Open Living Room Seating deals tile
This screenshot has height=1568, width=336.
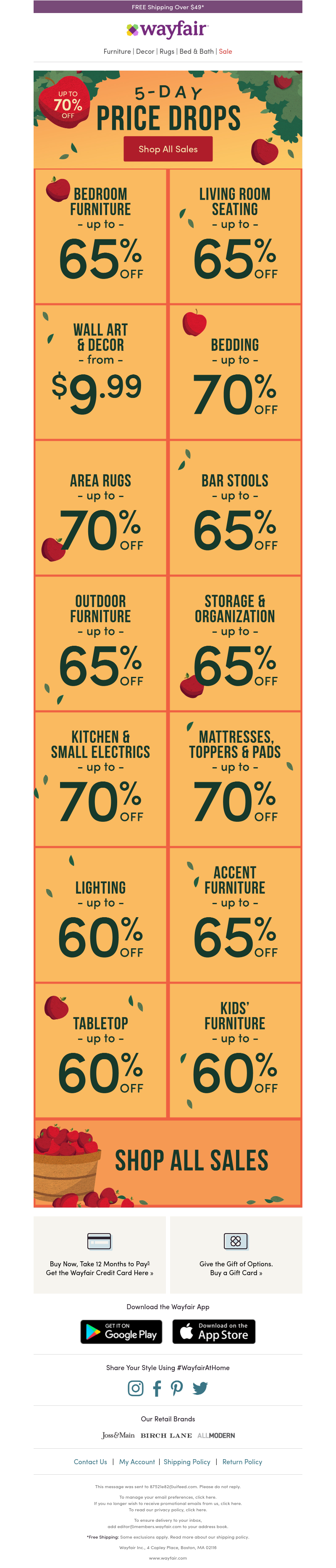click(x=235, y=236)
